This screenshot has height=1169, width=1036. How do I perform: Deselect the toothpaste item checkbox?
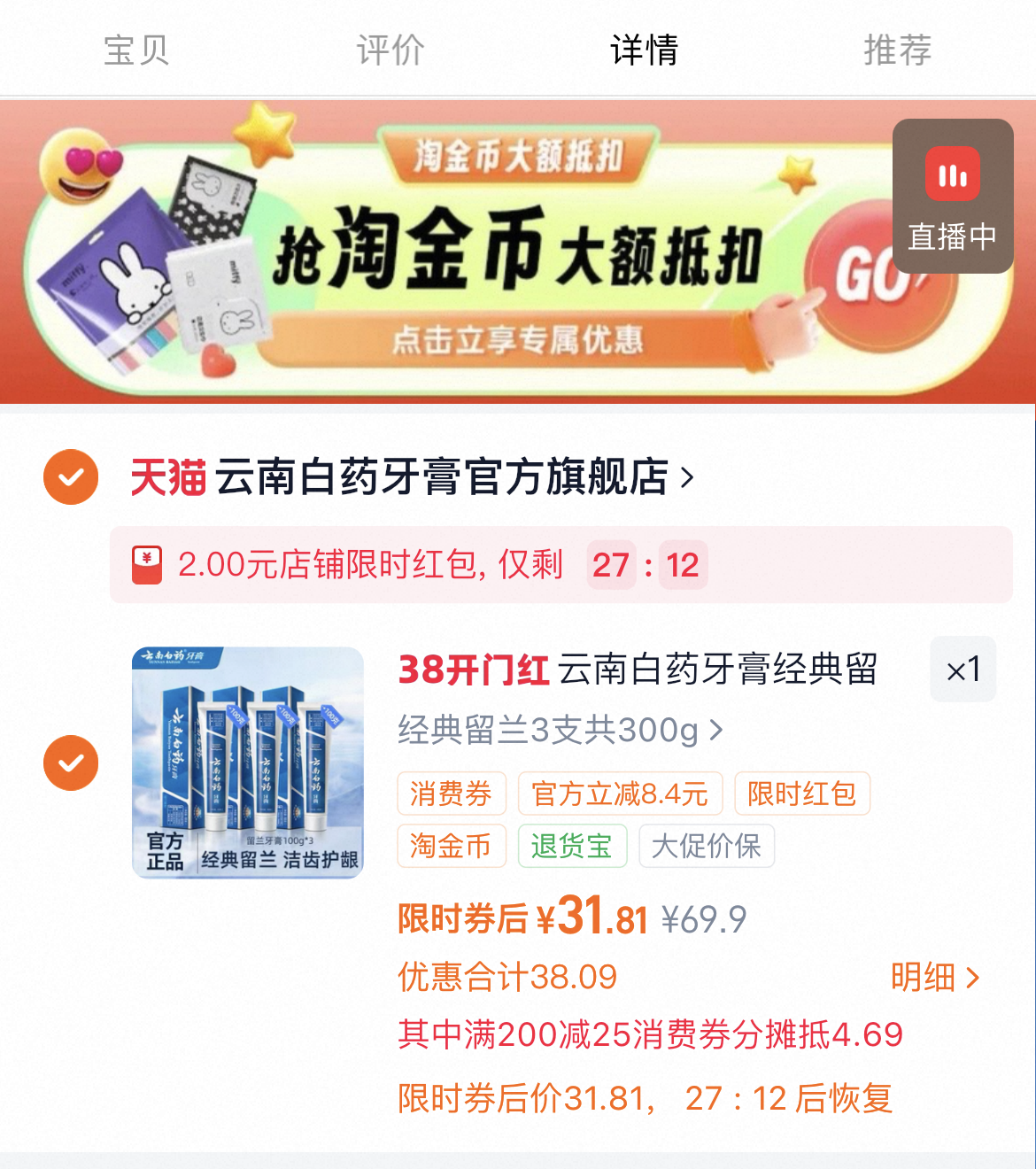[71, 763]
